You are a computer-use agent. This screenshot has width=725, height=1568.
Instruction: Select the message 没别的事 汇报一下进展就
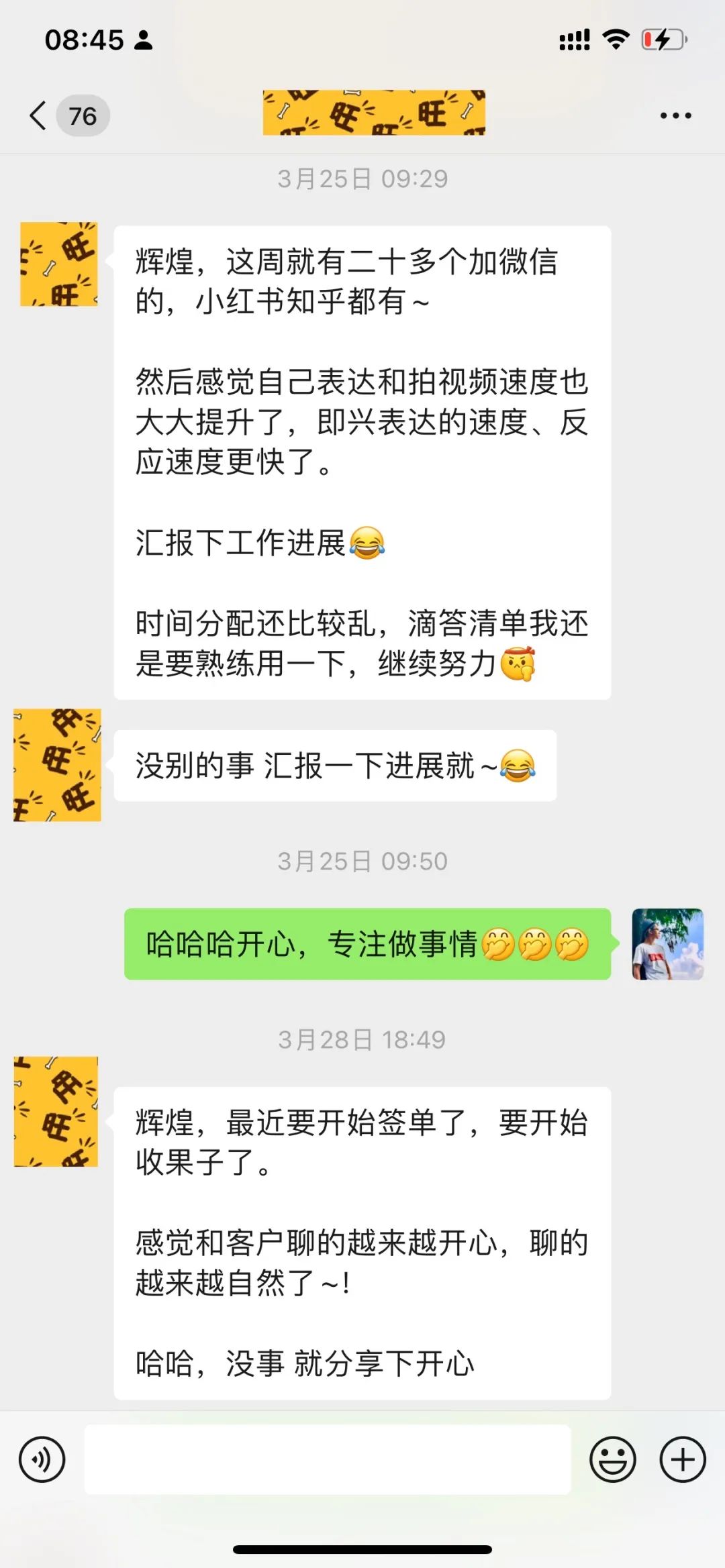(x=336, y=765)
